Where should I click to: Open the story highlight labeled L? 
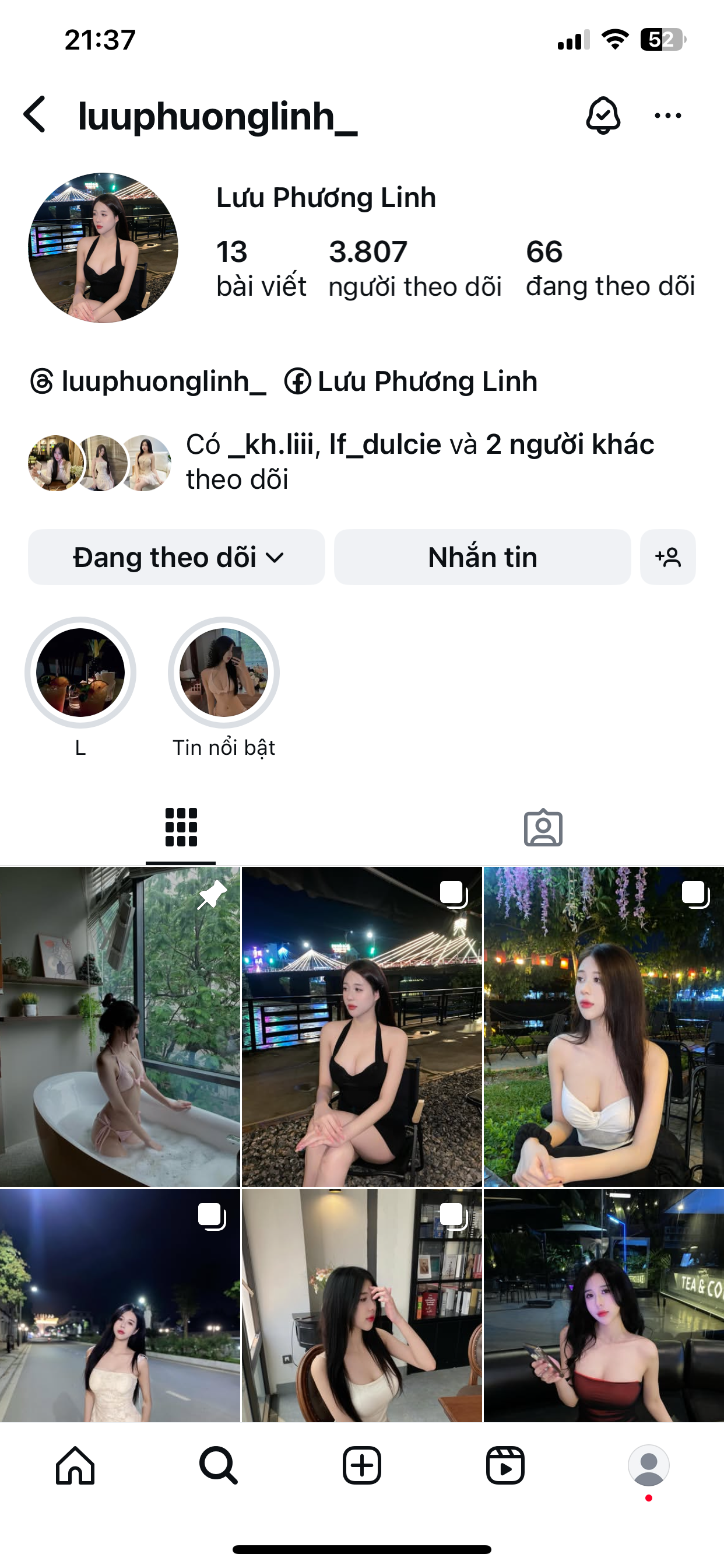80,673
